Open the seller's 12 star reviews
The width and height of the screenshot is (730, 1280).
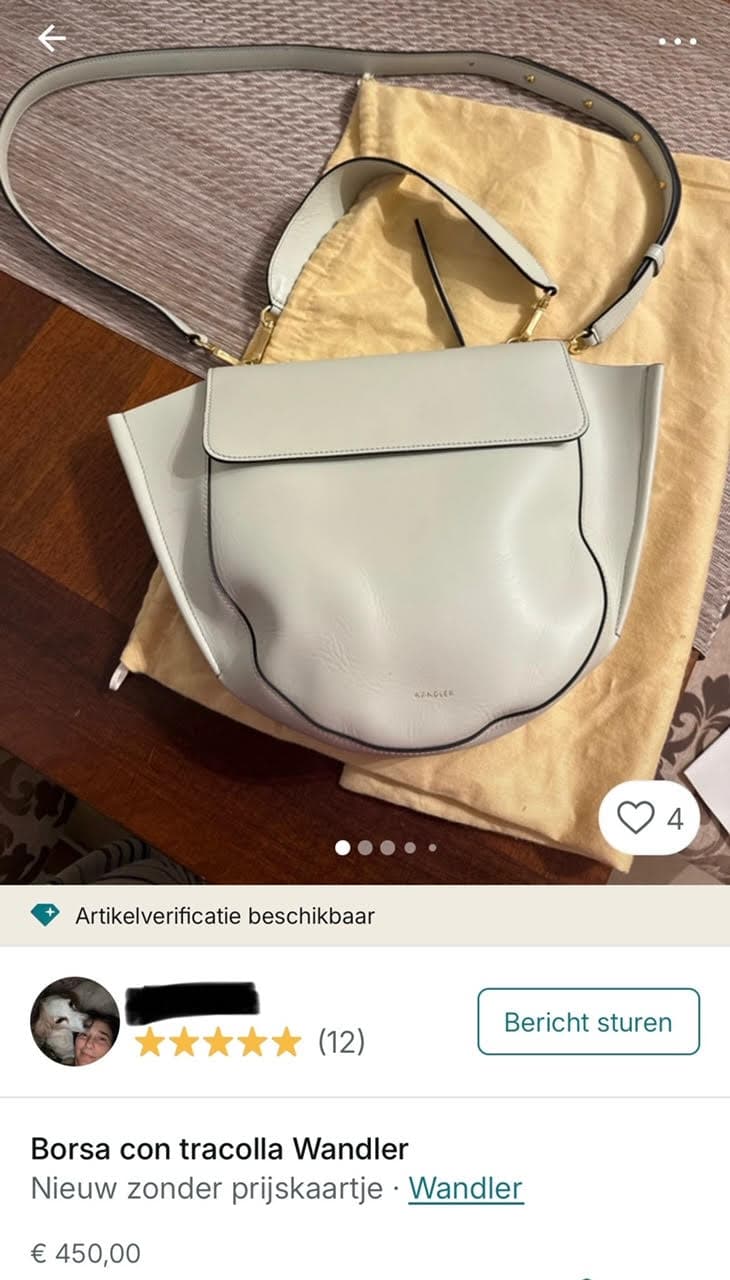coord(249,1042)
